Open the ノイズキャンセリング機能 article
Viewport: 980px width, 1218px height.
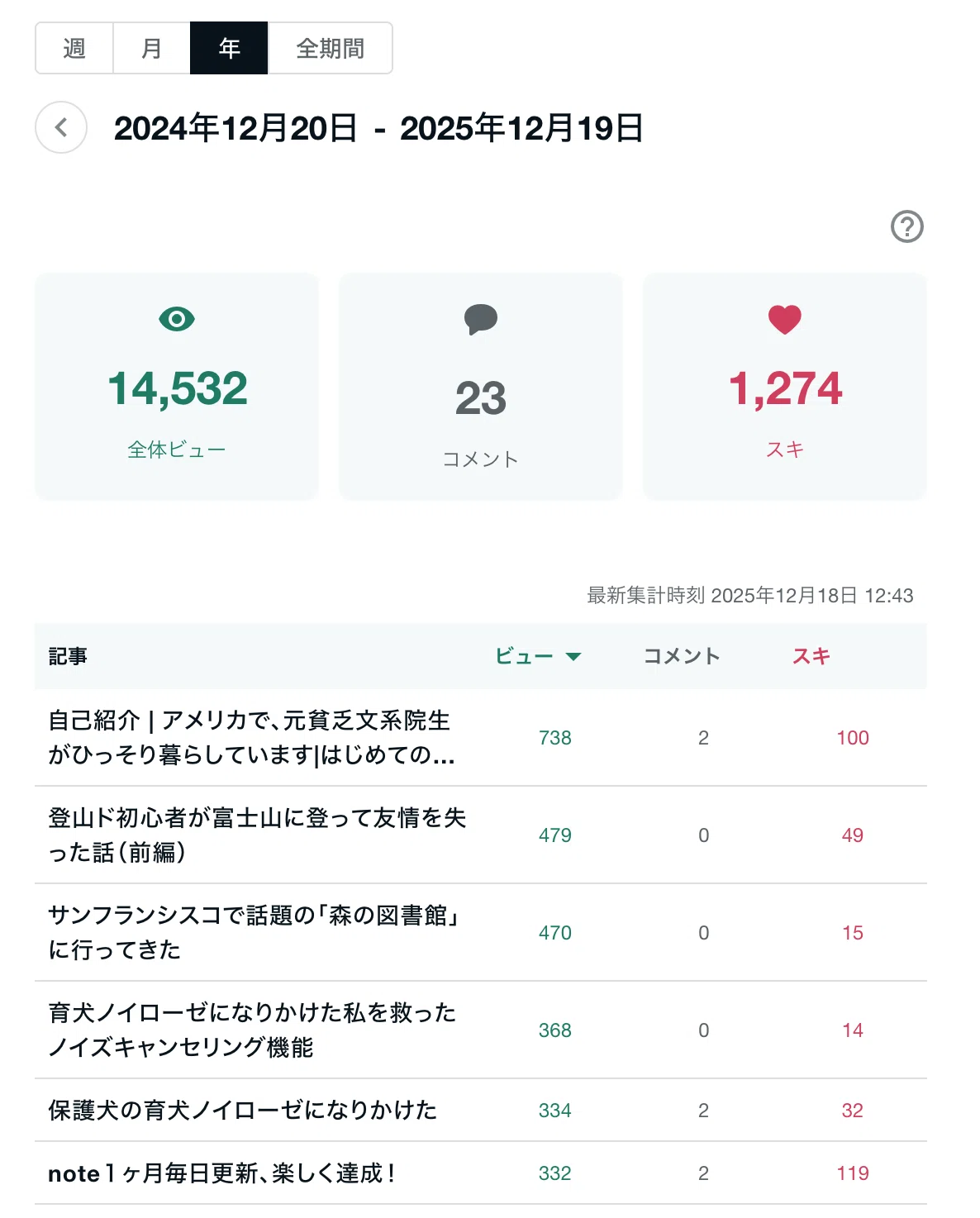[480, 1030]
